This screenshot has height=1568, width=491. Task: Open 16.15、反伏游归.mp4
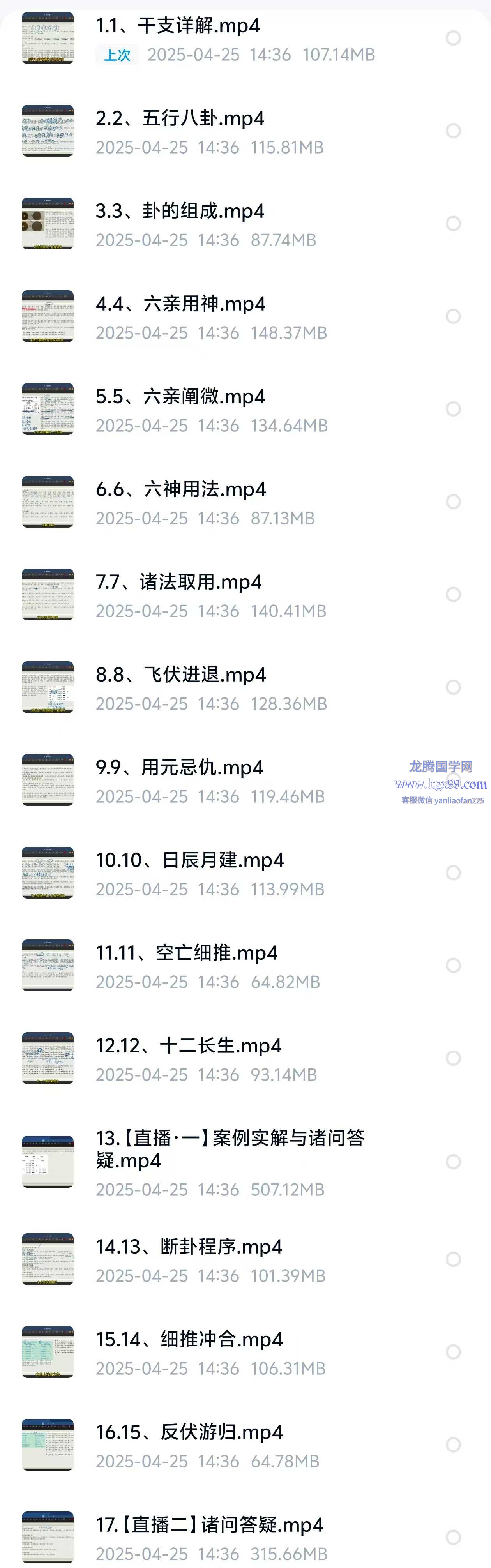189,1432
